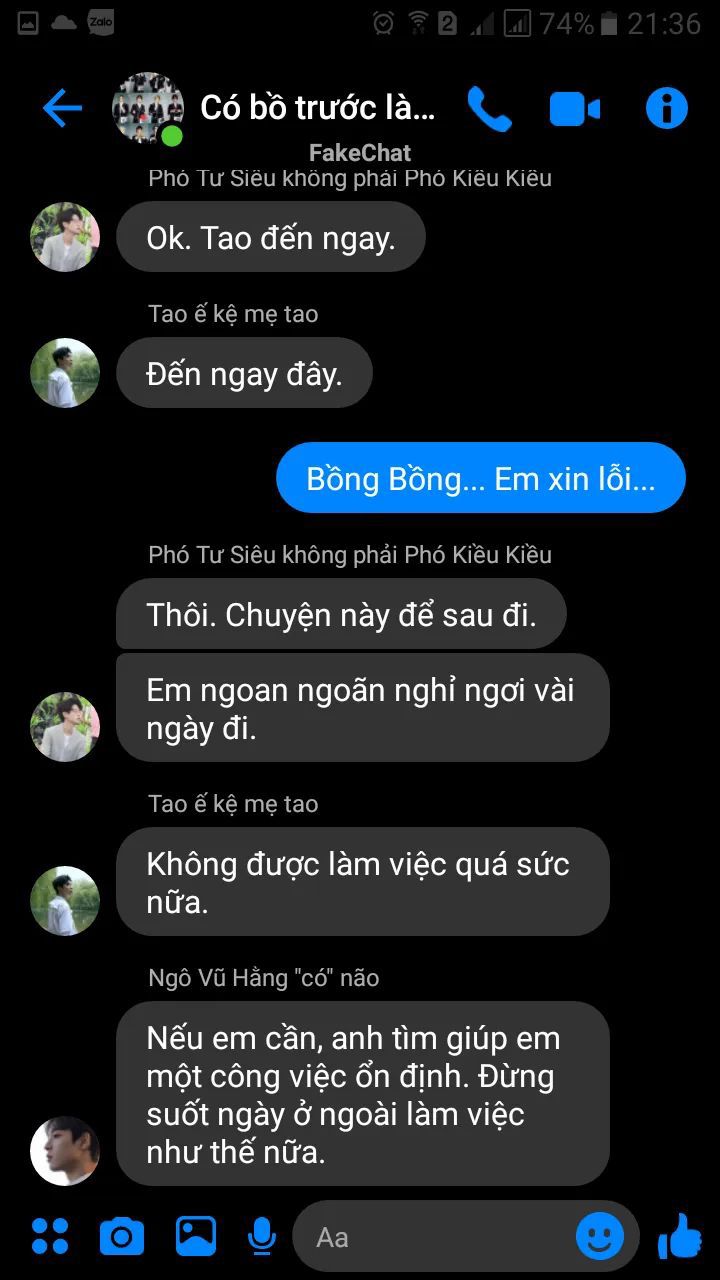720x1280 pixels.
Task: Open the four-dot more options menu
Action: point(50,1237)
